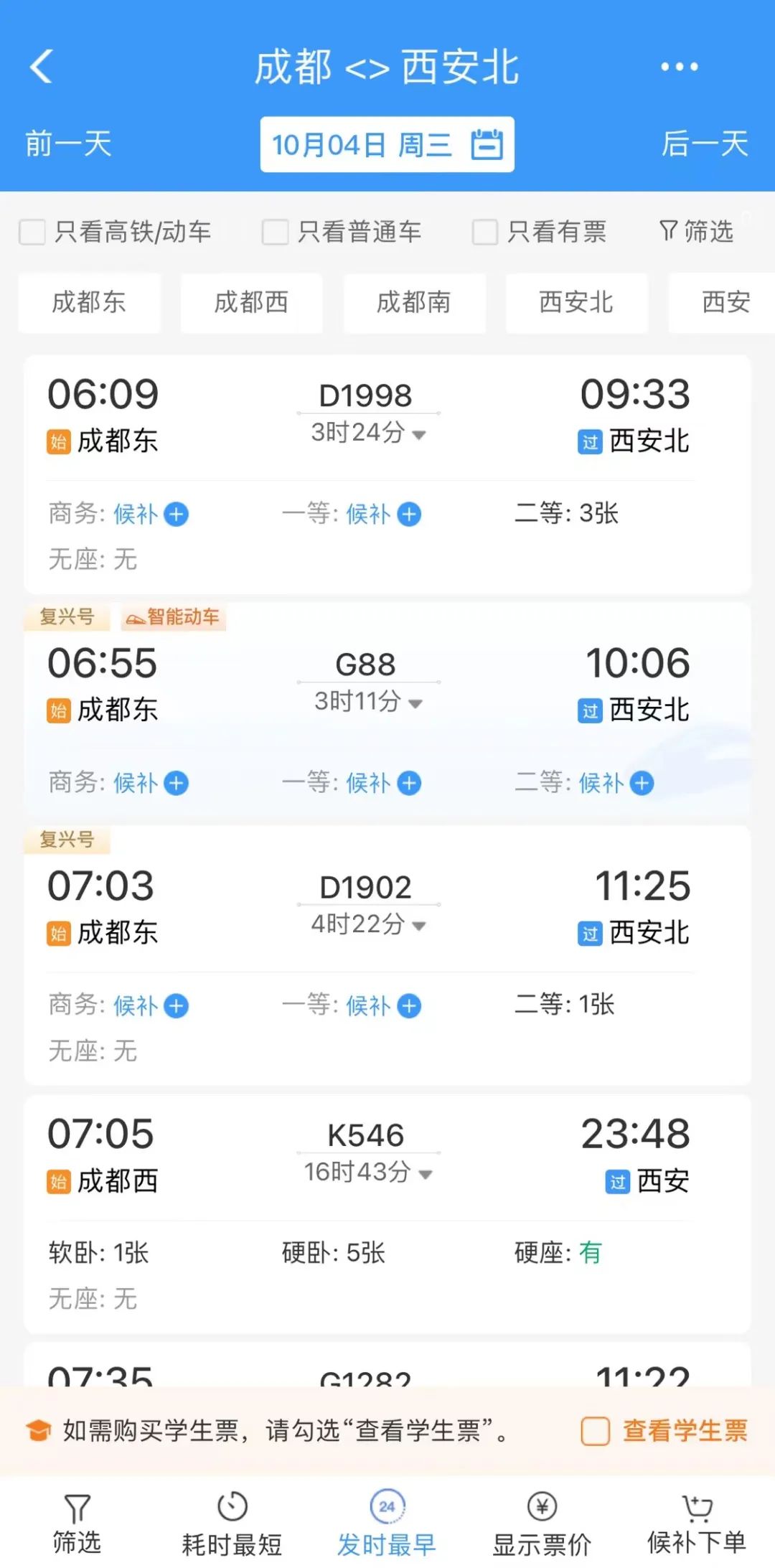
Task: Open the three-dot overflow menu
Action: pos(678,67)
